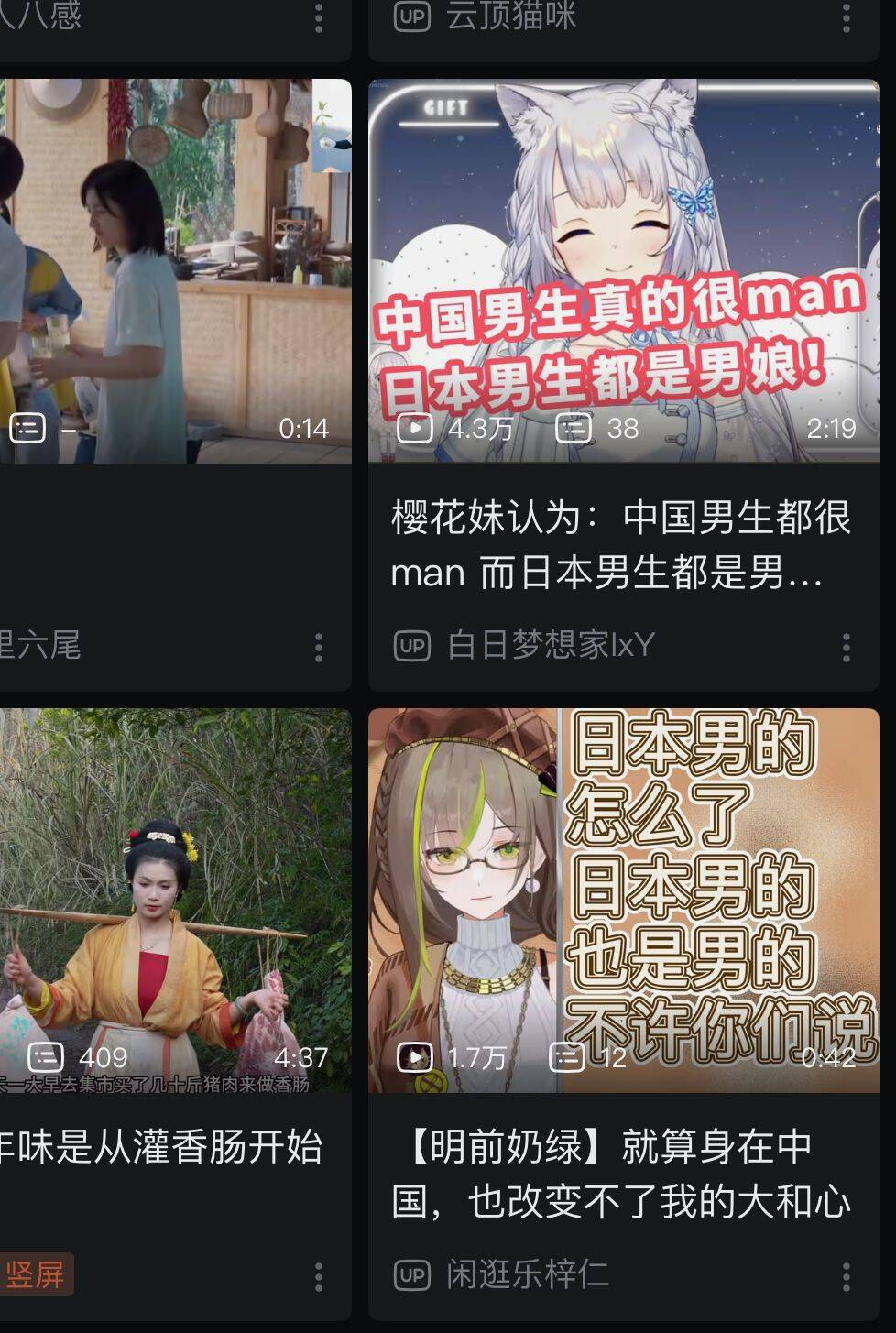Play the 0:14 video thumbnail
The image size is (896, 1333).
[174, 271]
